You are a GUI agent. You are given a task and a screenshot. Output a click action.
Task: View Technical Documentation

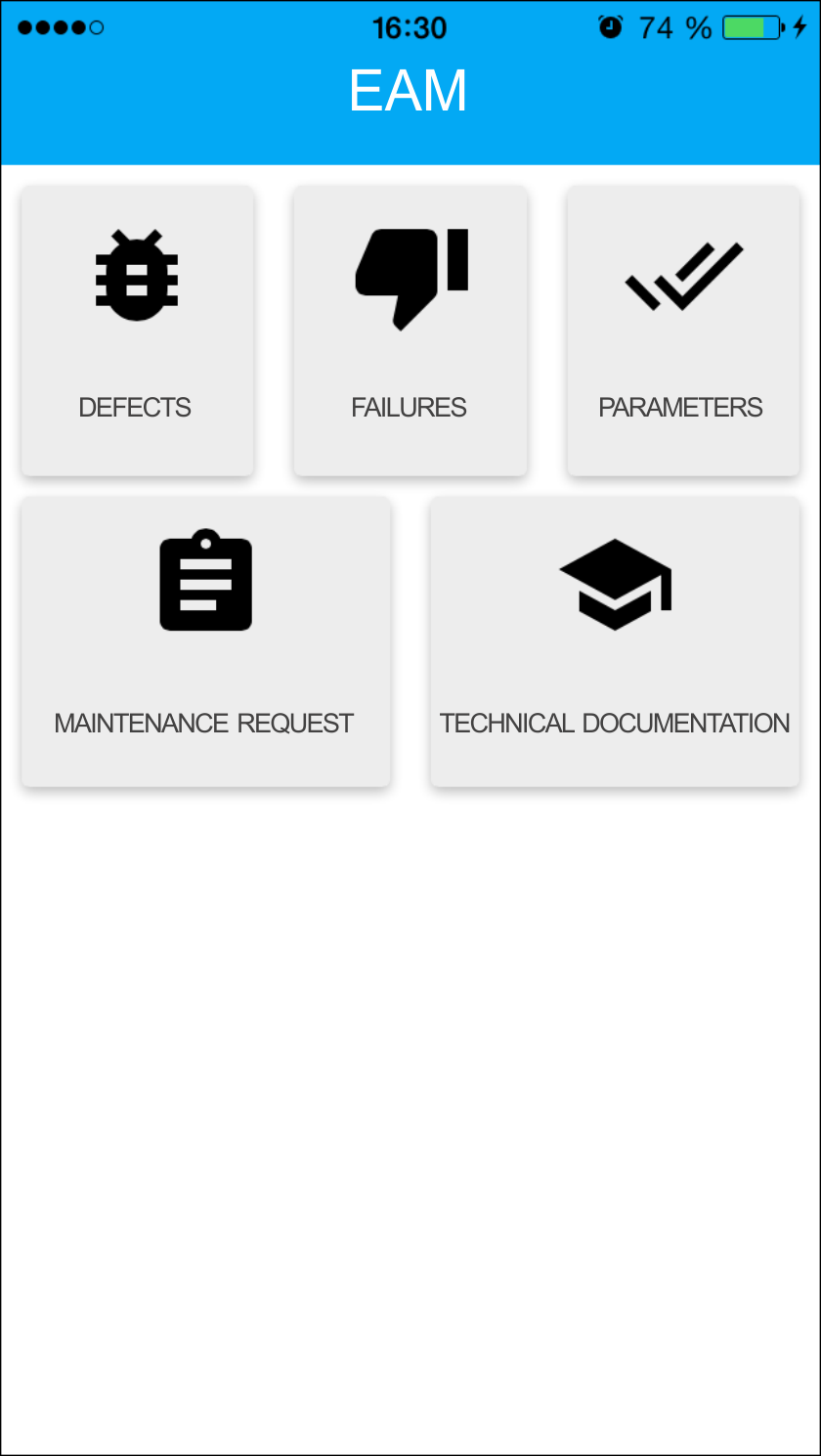(x=615, y=641)
